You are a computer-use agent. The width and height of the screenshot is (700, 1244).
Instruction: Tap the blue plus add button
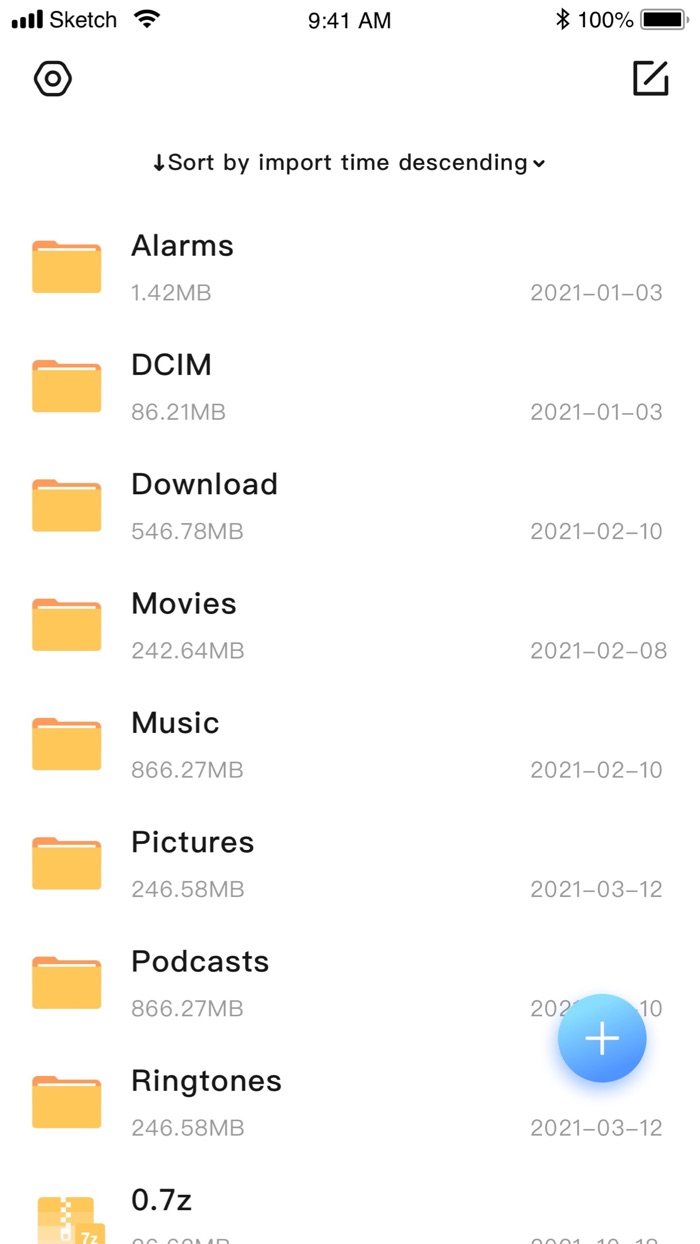(x=602, y=1039)
